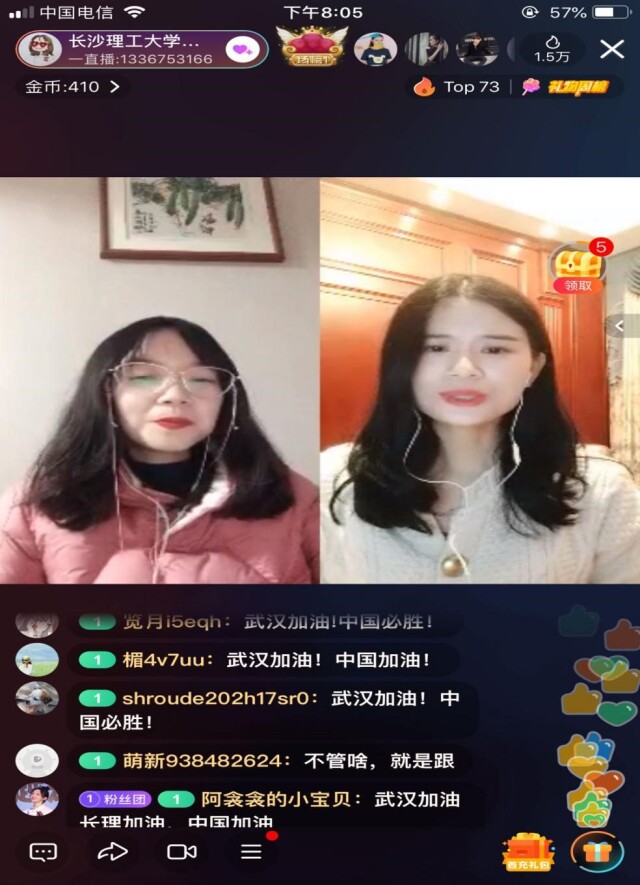View the 1.5万 audience list
Viewport: 640px width, 885px height.
click(x=551, y=49)
